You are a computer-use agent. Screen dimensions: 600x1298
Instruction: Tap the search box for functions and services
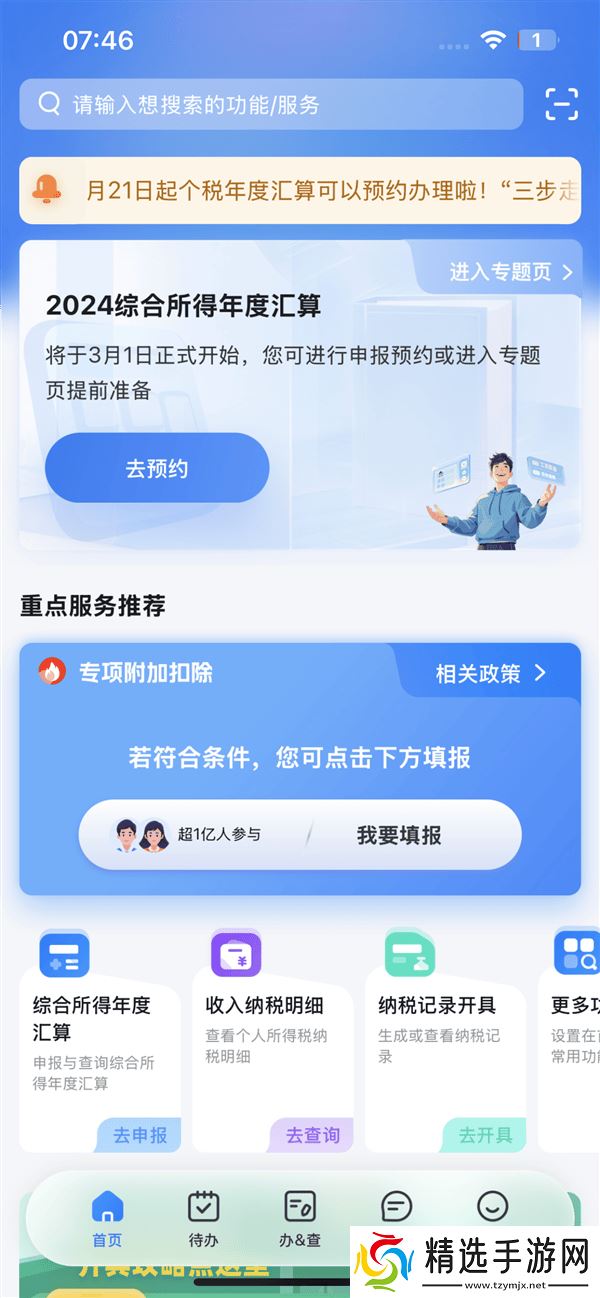(270, 104)
